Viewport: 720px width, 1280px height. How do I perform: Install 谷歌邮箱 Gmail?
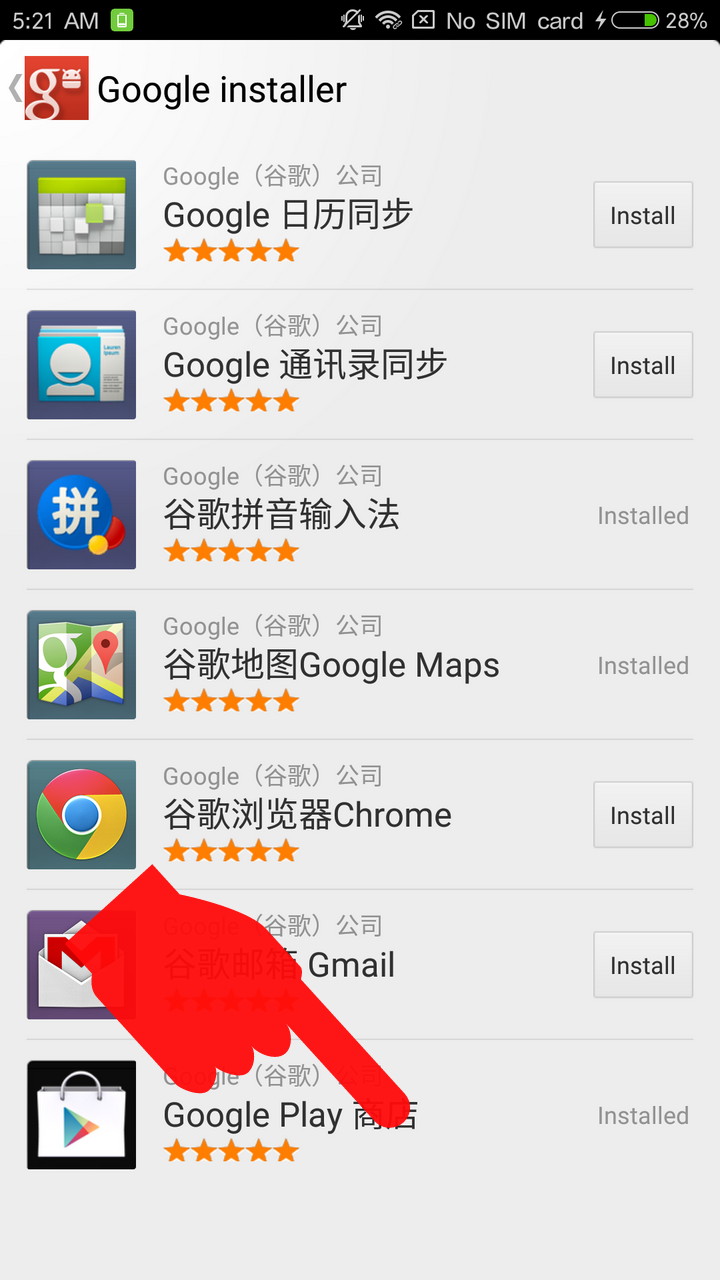[x=643, y=965]
